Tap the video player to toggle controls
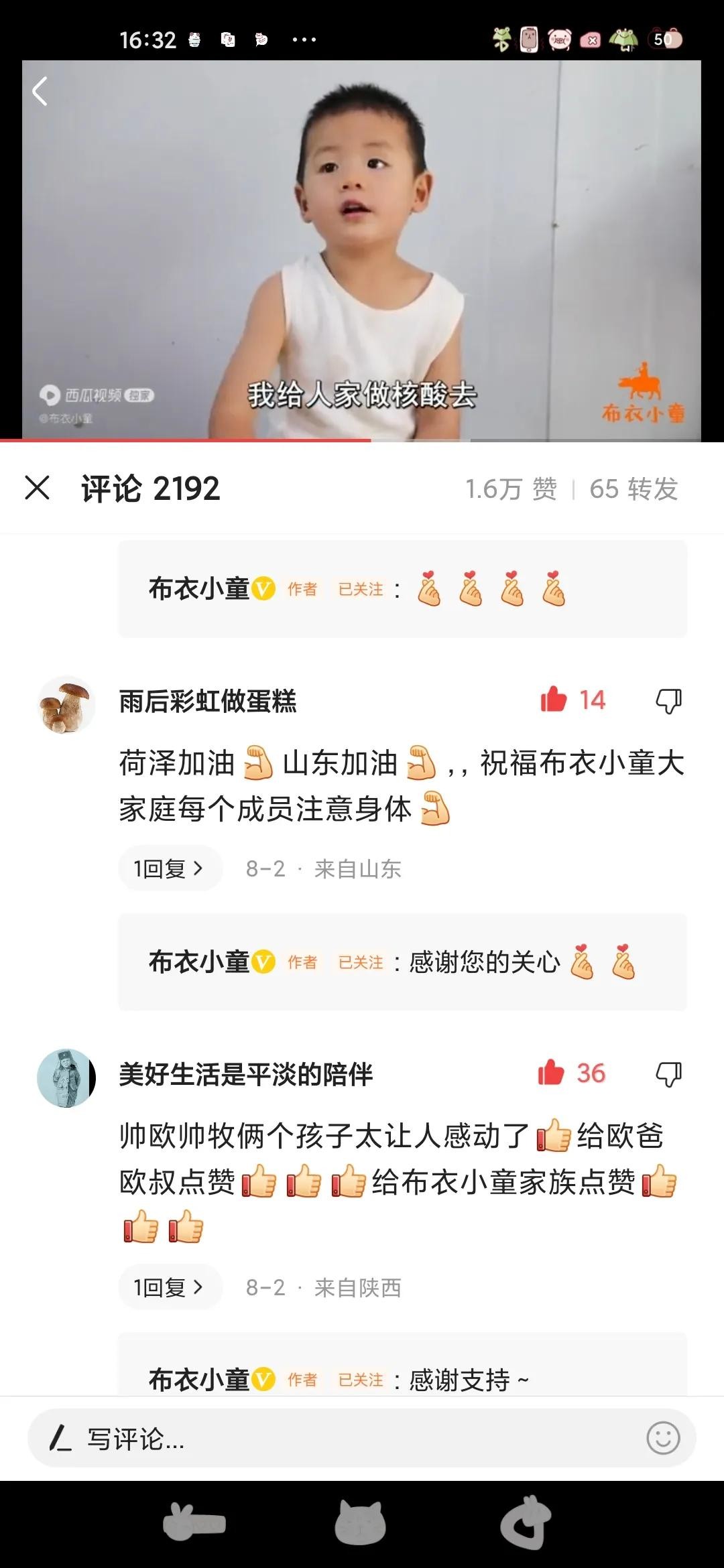The image size is (724, 1568). (362, 248)
